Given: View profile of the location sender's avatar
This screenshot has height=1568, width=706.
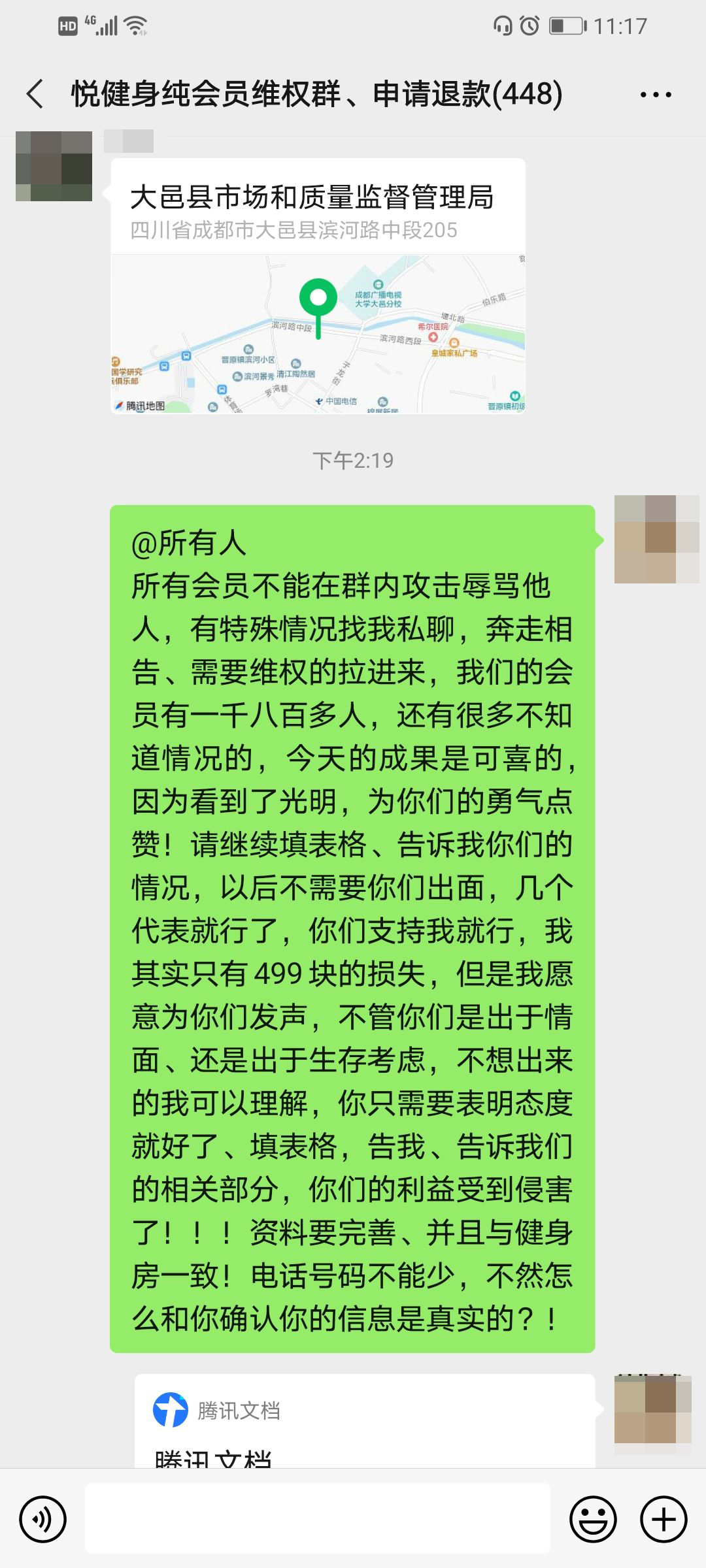Looking at the screenshot, I should point(54,166).
